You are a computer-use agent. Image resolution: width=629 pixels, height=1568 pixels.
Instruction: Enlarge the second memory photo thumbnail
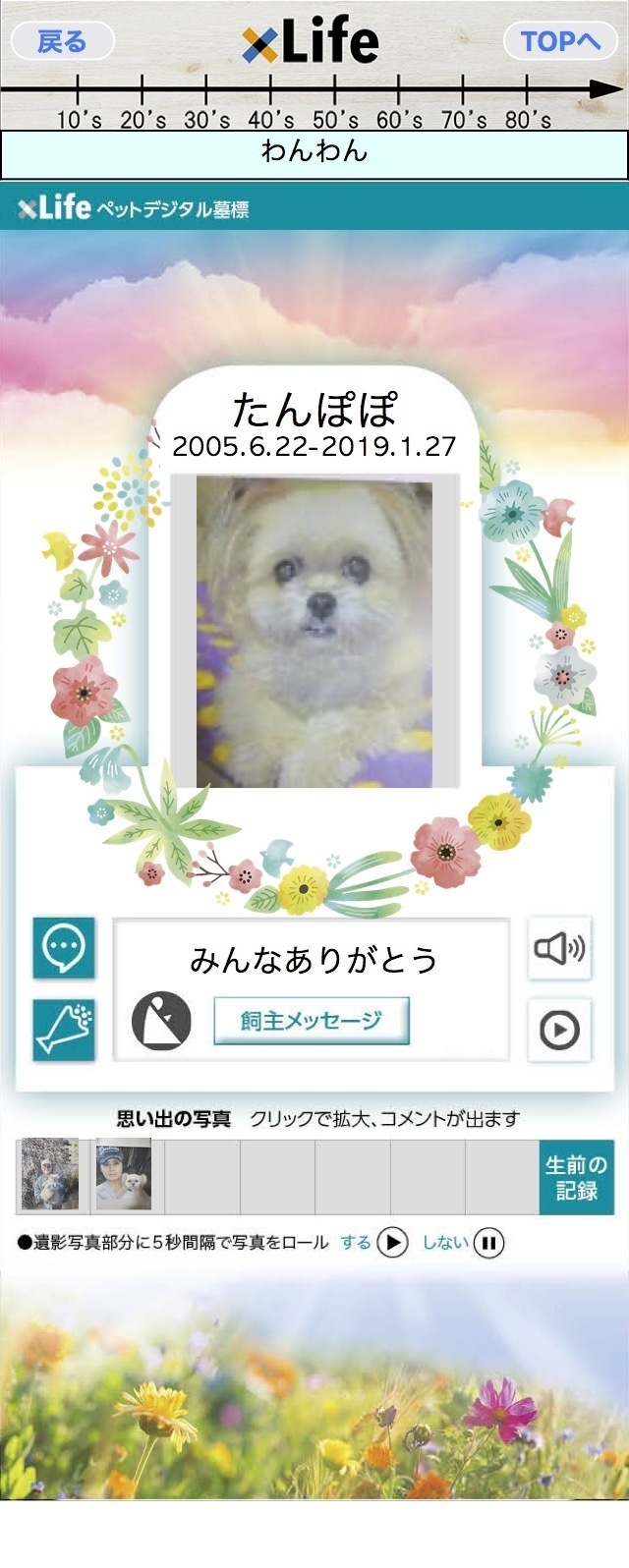[124, 1175]
